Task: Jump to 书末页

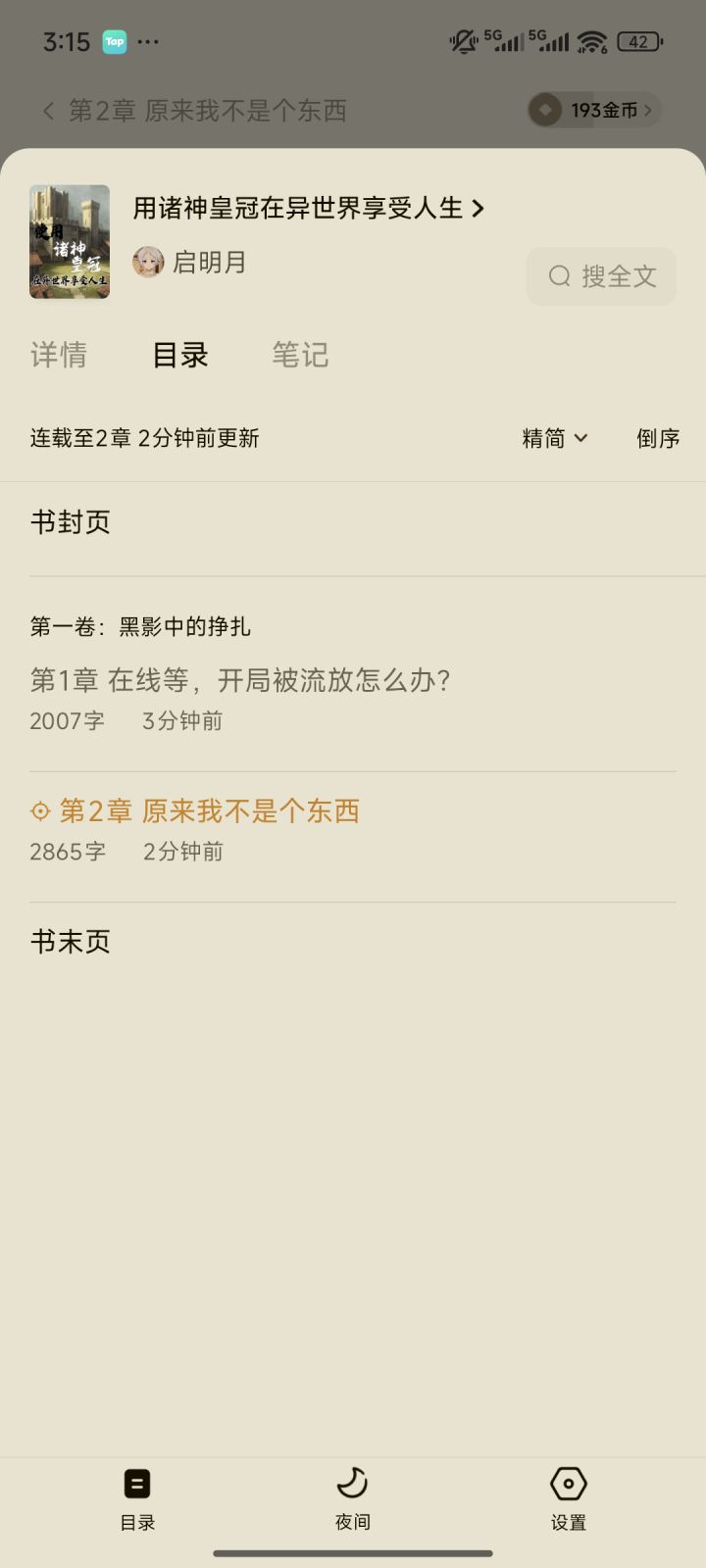Action: (x=71, y=942)
